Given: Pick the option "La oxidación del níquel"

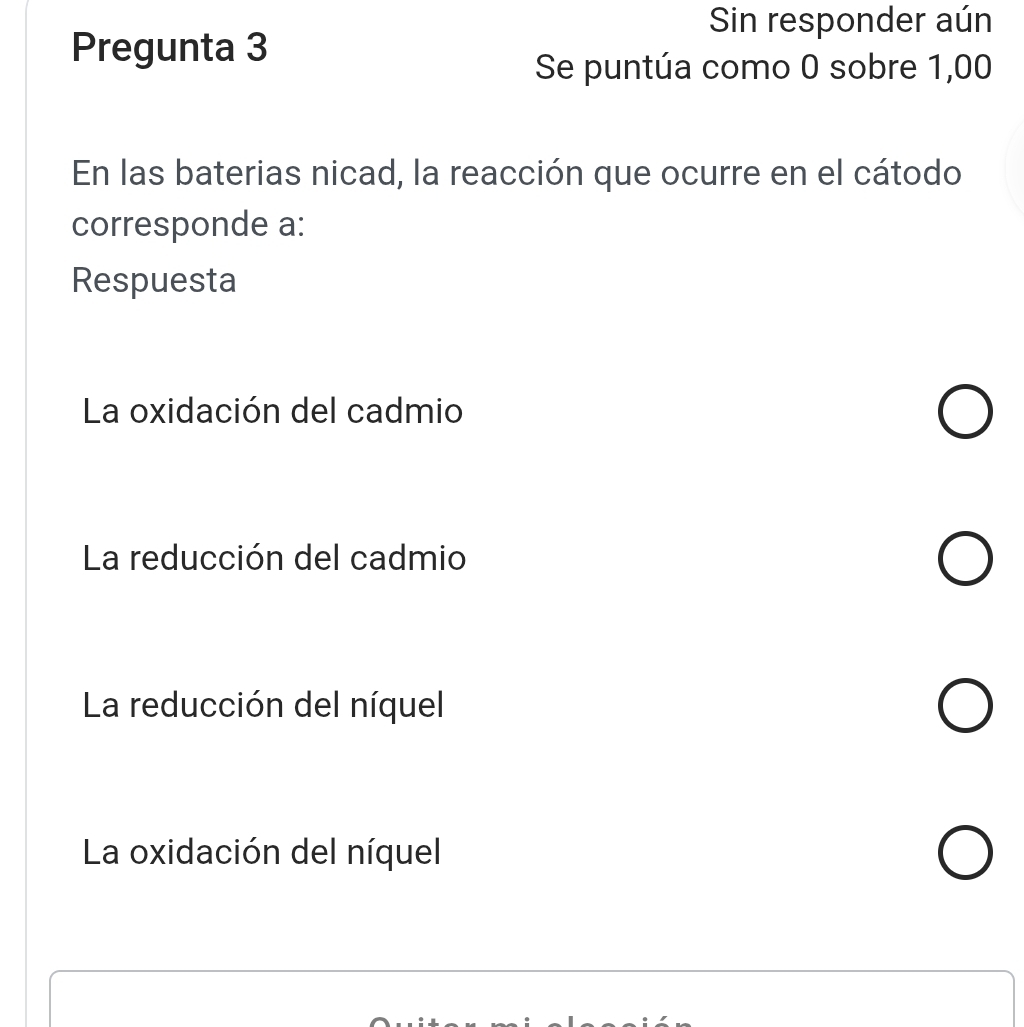Looking at the screenshot, I should click(x=965, y=853).
